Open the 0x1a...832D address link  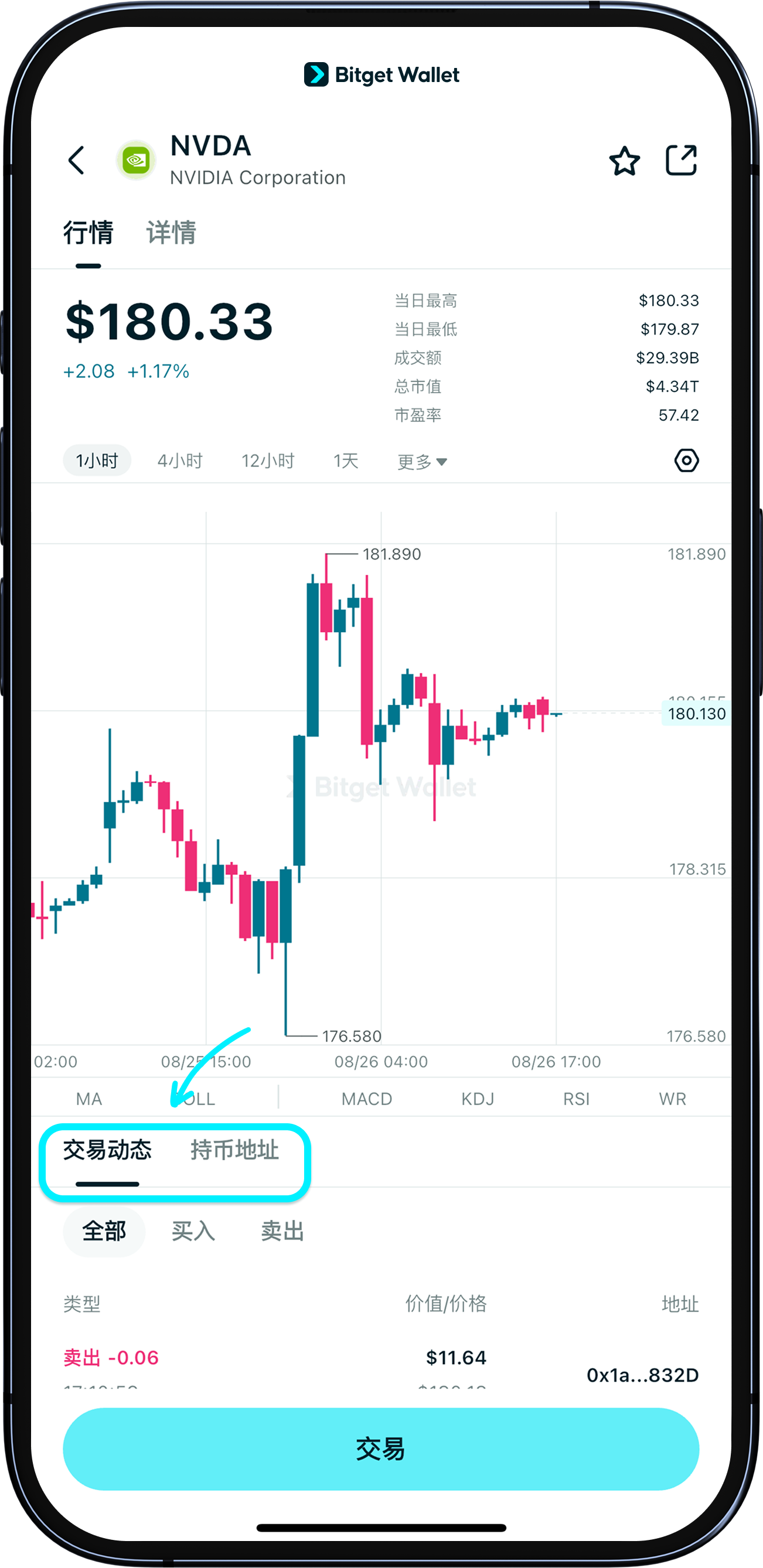pos(642,1376)
